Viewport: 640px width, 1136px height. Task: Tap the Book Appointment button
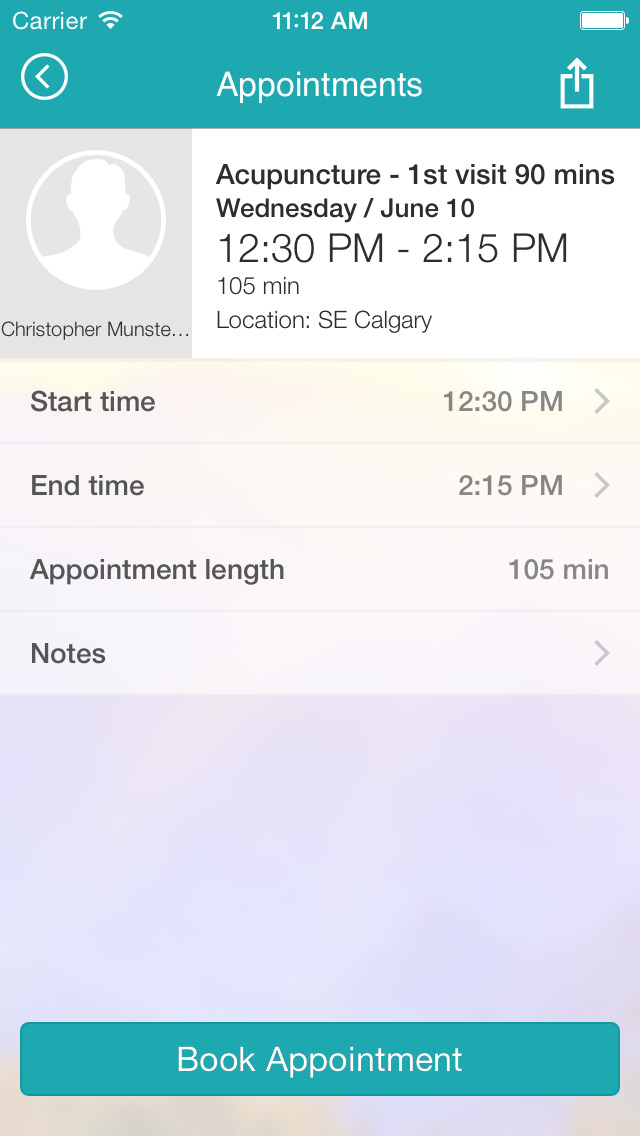(320, 1059)
